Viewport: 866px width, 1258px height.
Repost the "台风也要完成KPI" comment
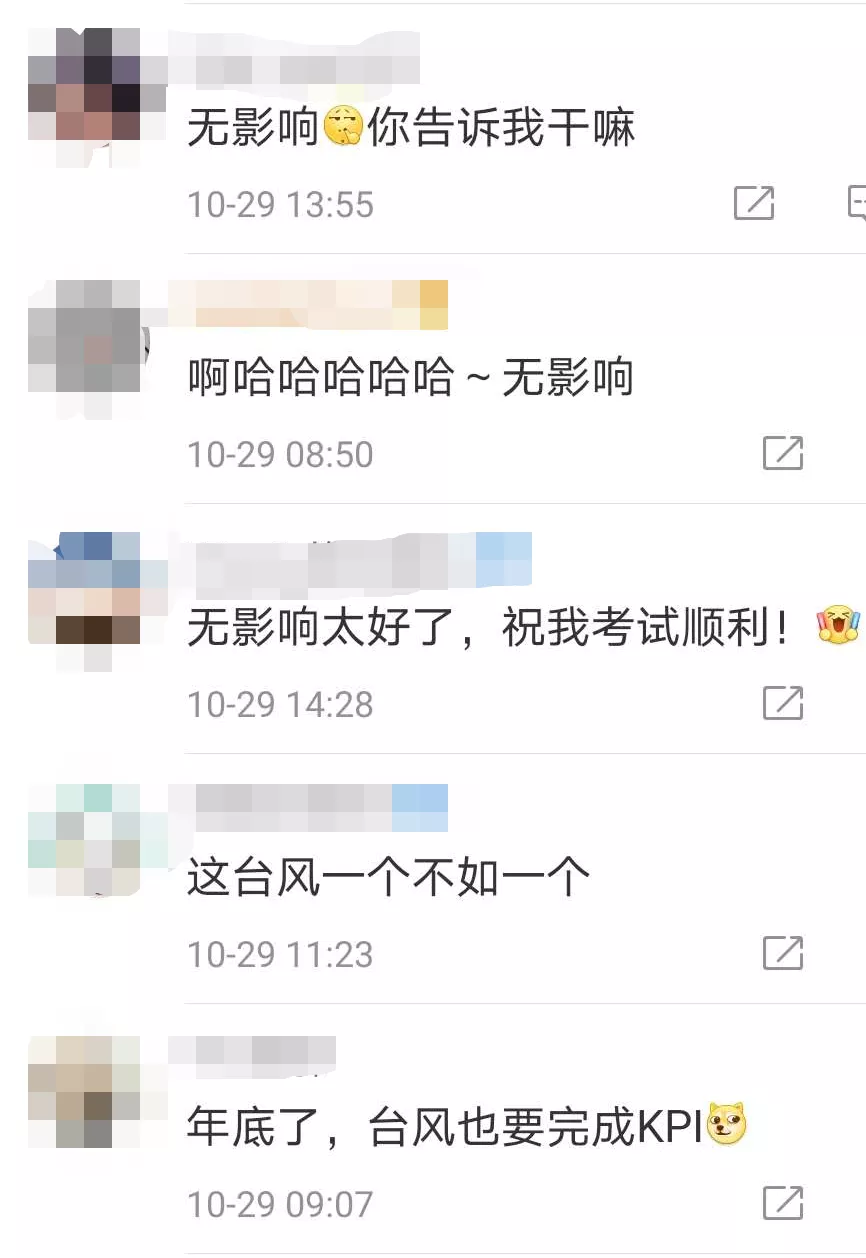pos(783,1202)
